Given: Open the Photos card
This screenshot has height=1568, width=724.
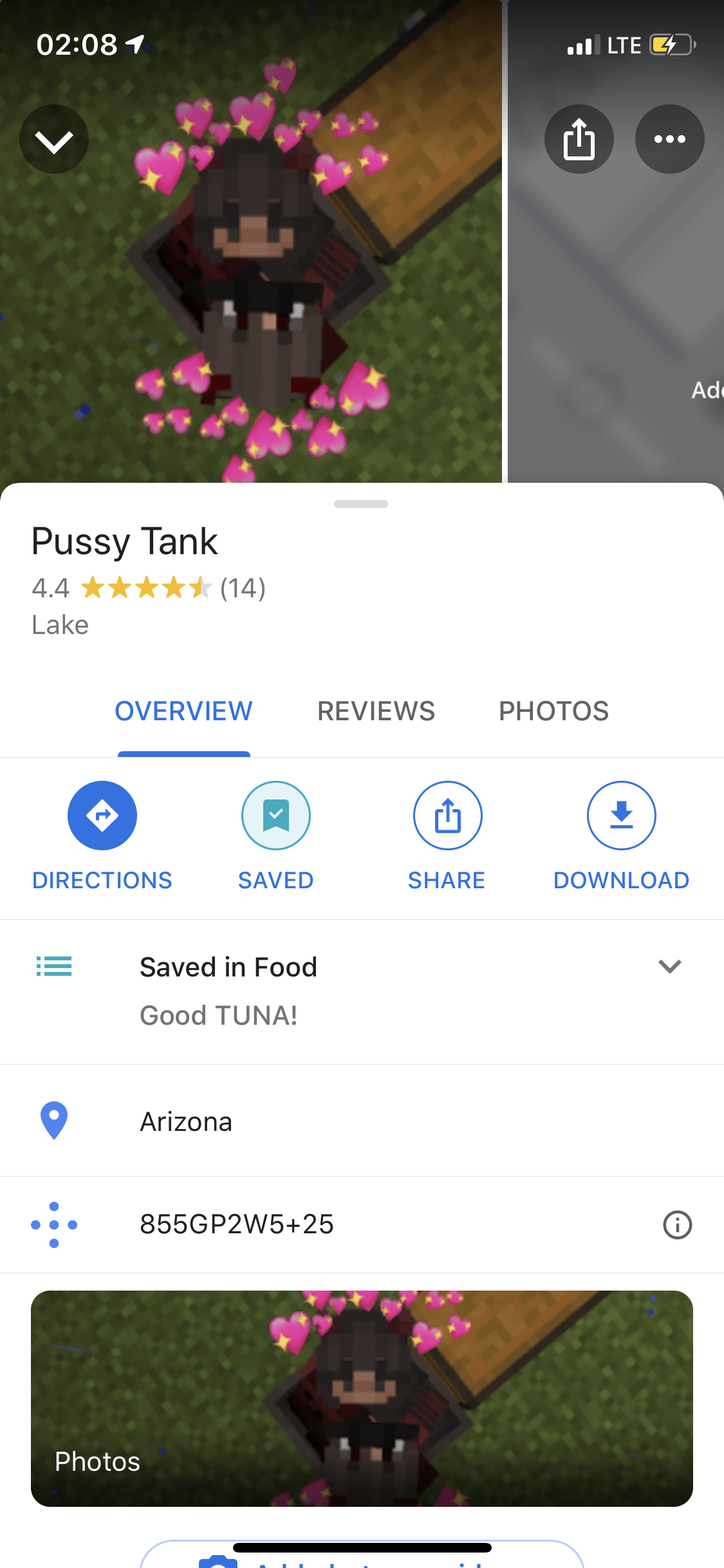Looking at the screenshot, I should pos(362,1398).
